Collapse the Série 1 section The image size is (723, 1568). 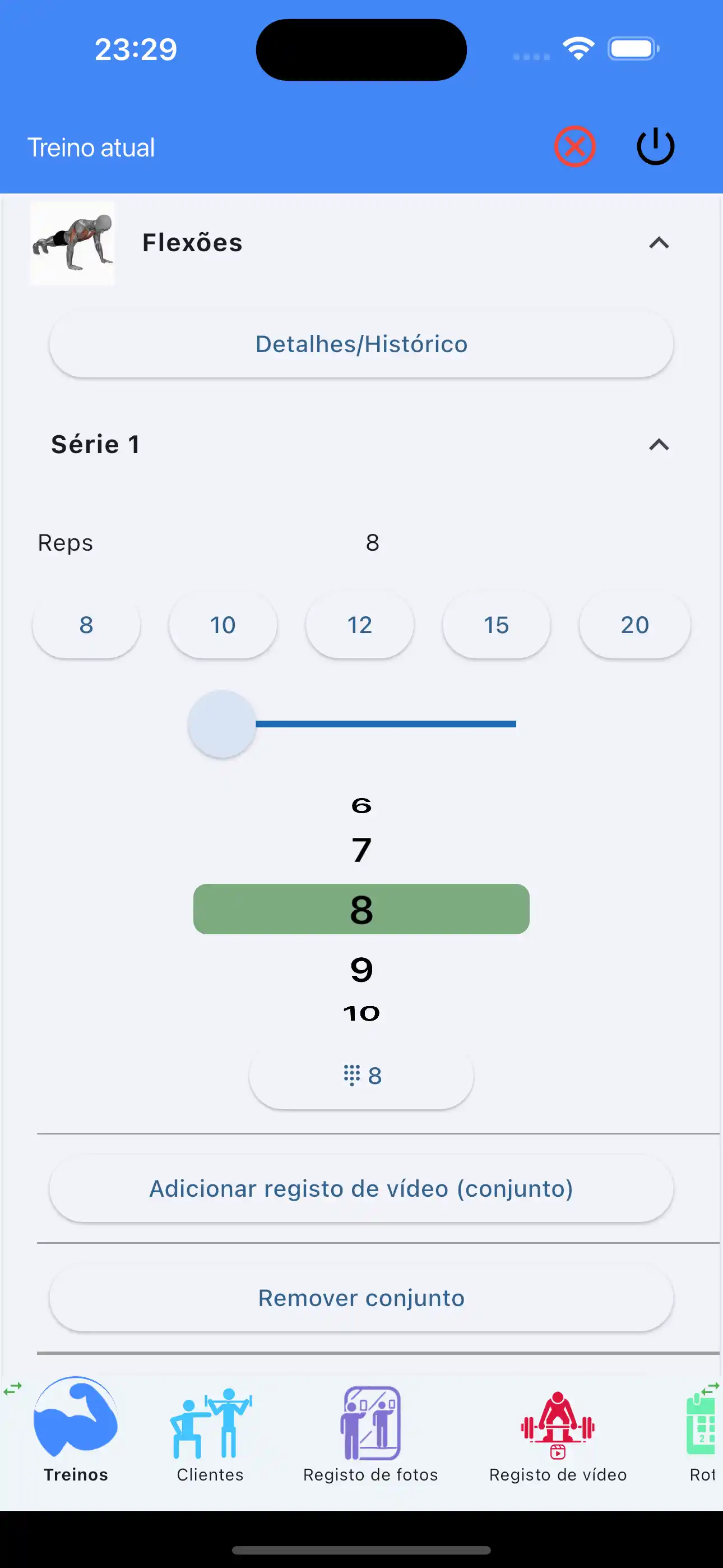tap(659, 445)
